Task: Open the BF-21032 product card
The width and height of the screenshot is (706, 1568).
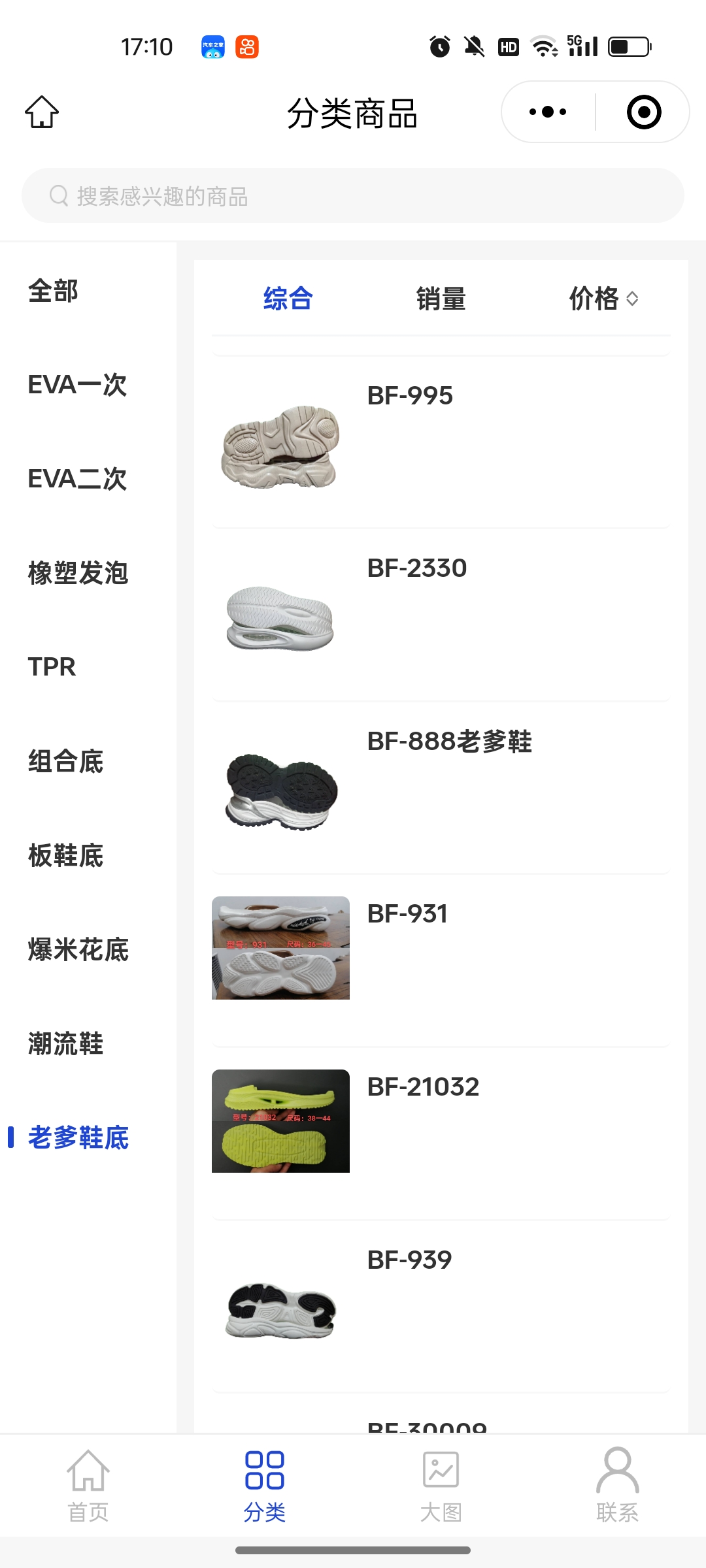Action: coord(441,1134)
